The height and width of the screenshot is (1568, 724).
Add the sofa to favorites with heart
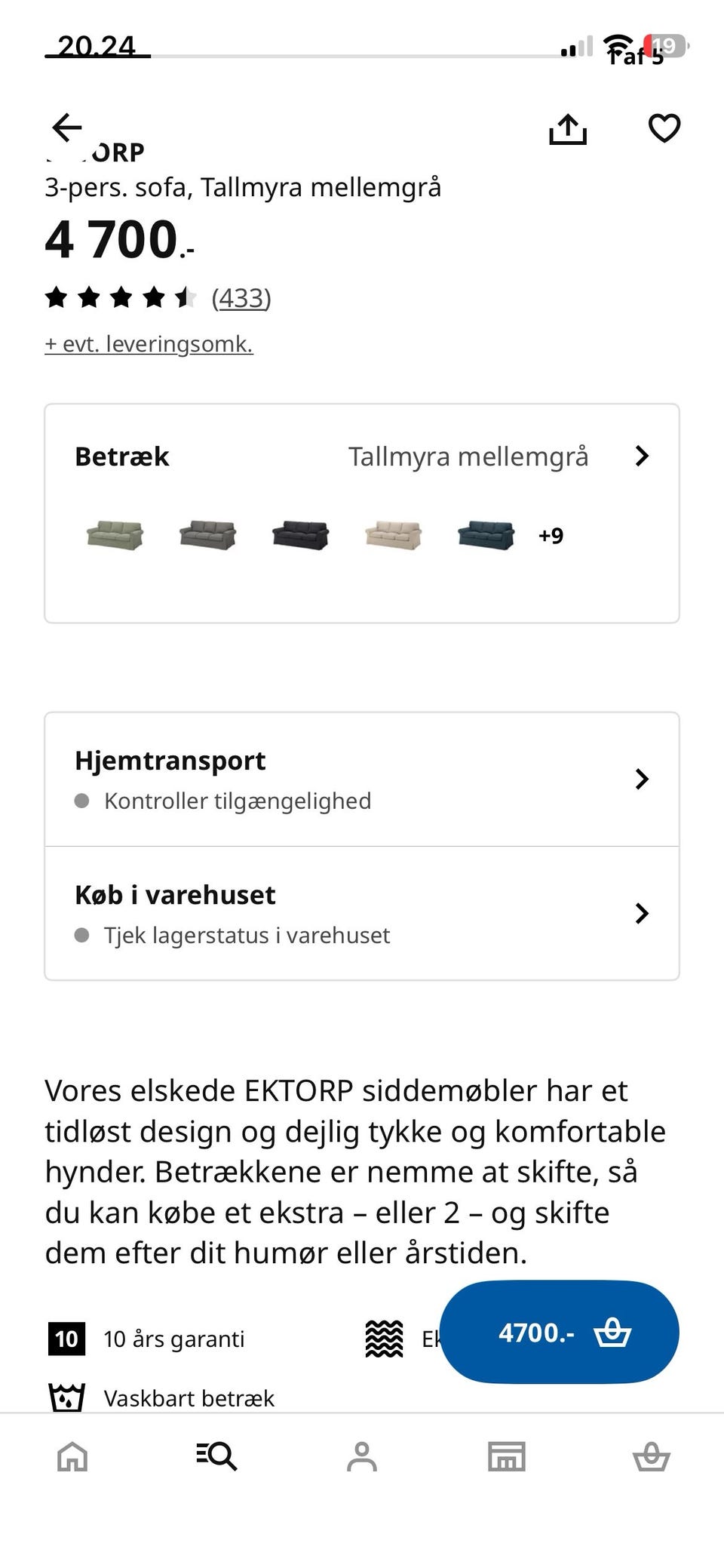click(664, 128)
